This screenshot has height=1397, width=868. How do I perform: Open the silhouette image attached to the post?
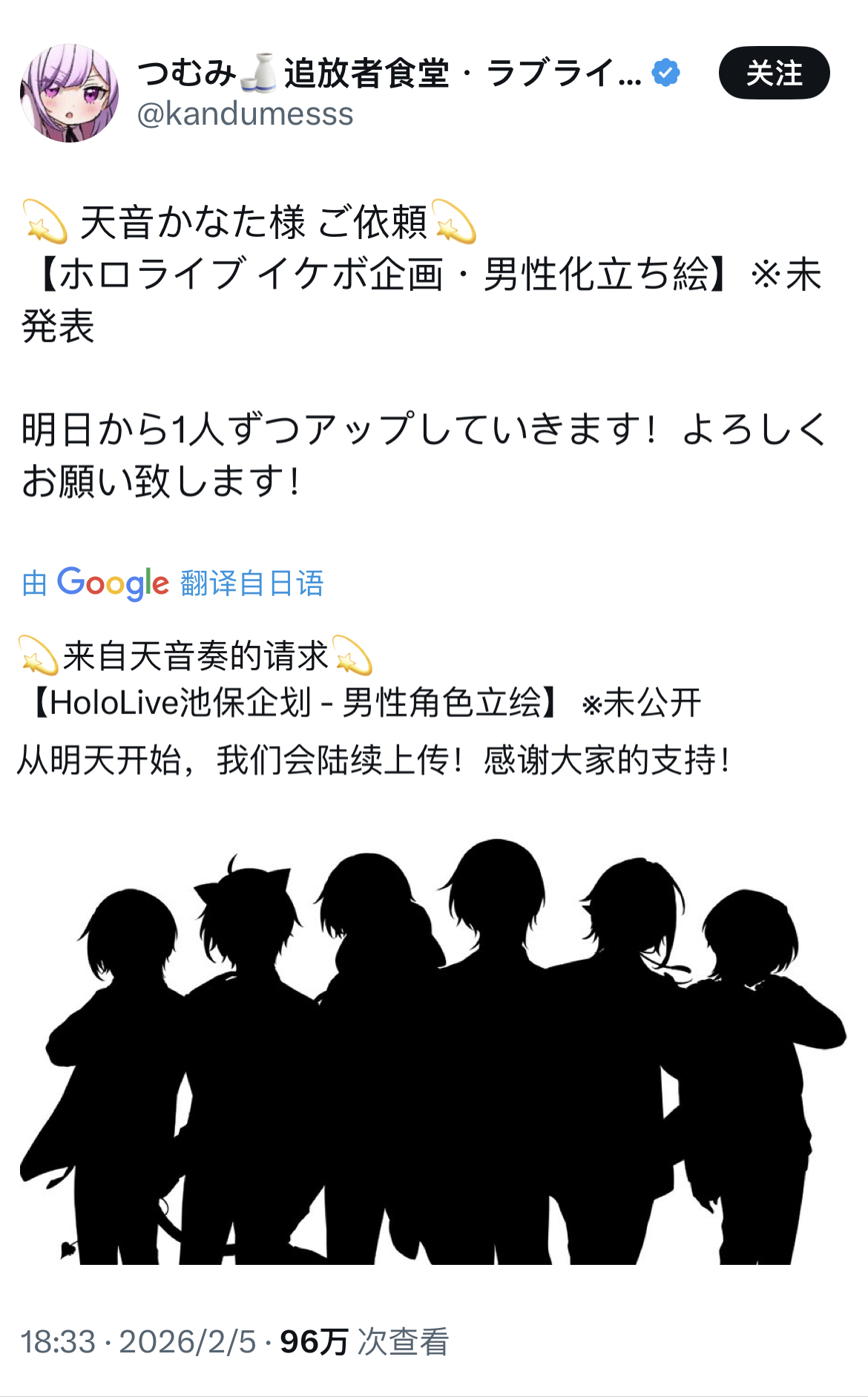pyautogui.click(x=433, y=1050)
